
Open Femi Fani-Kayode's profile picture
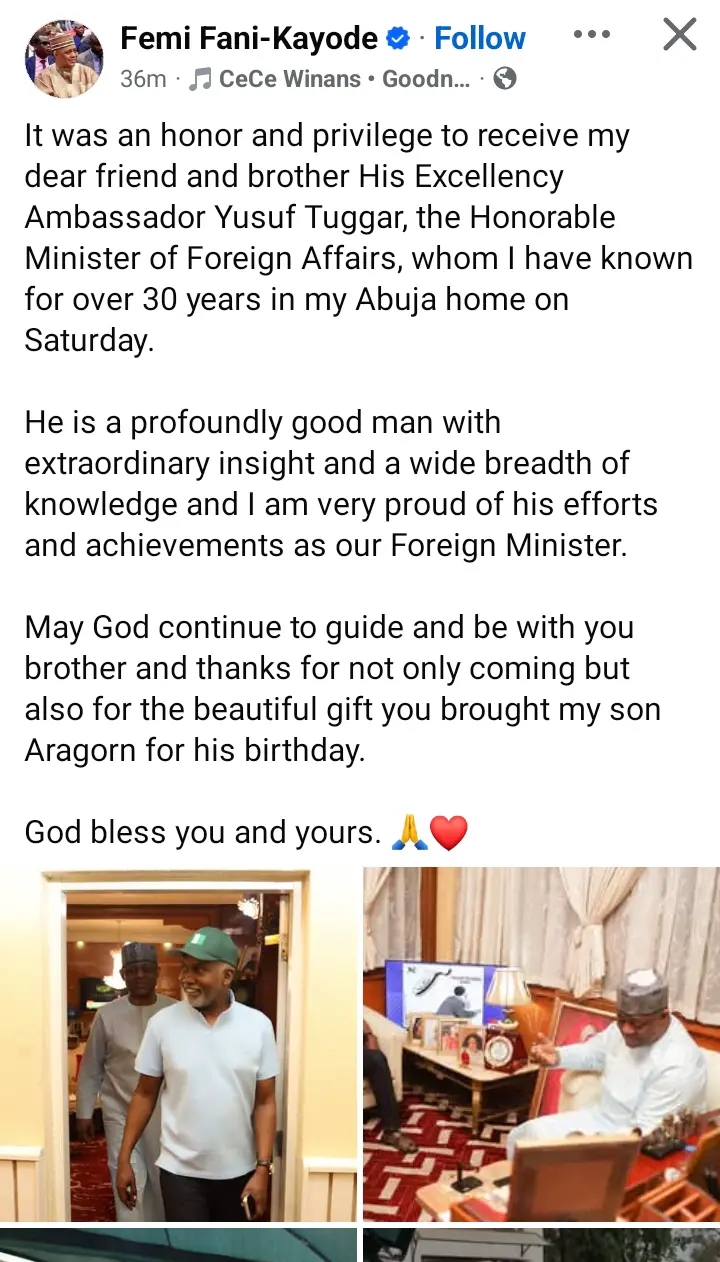pos(63,59)
